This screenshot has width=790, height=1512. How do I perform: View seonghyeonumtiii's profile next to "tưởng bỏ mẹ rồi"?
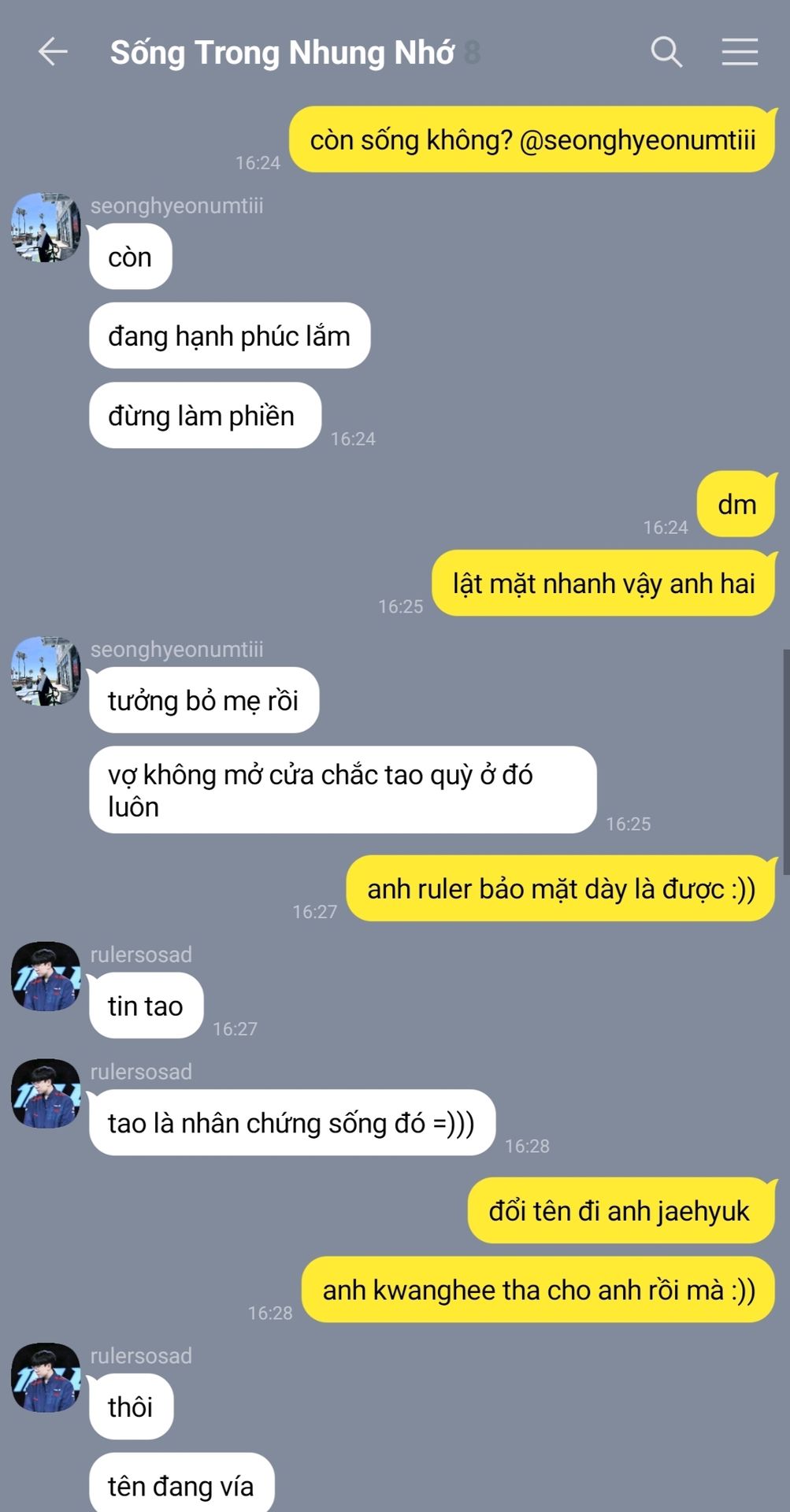click(x=46, y=671)
